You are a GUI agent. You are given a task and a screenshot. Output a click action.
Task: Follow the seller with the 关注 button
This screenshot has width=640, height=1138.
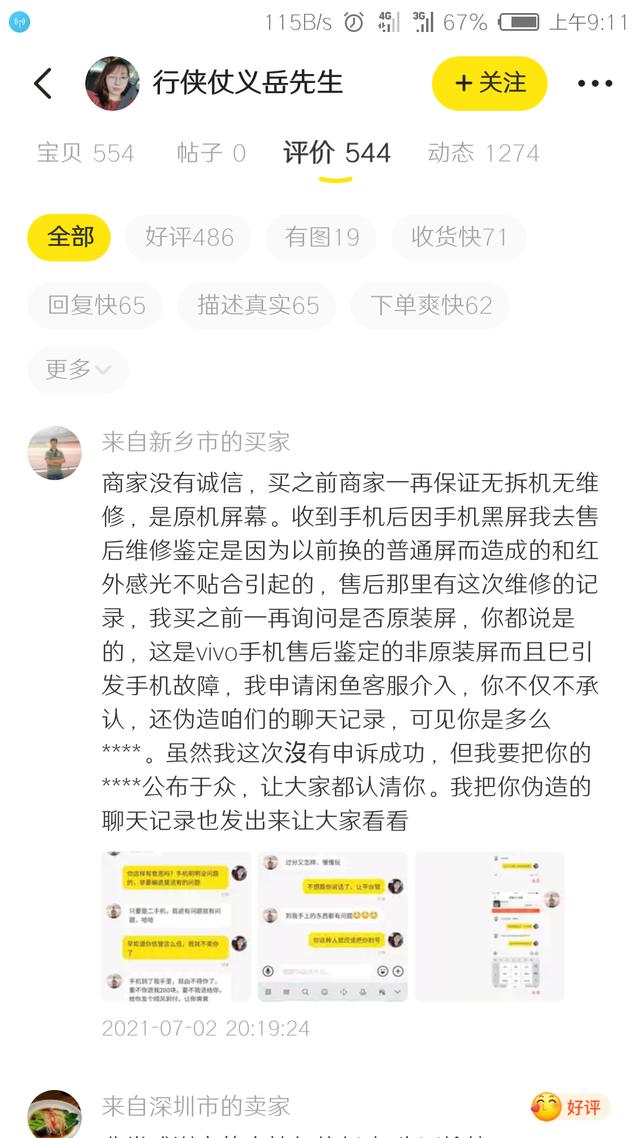(x=489, y=83)
